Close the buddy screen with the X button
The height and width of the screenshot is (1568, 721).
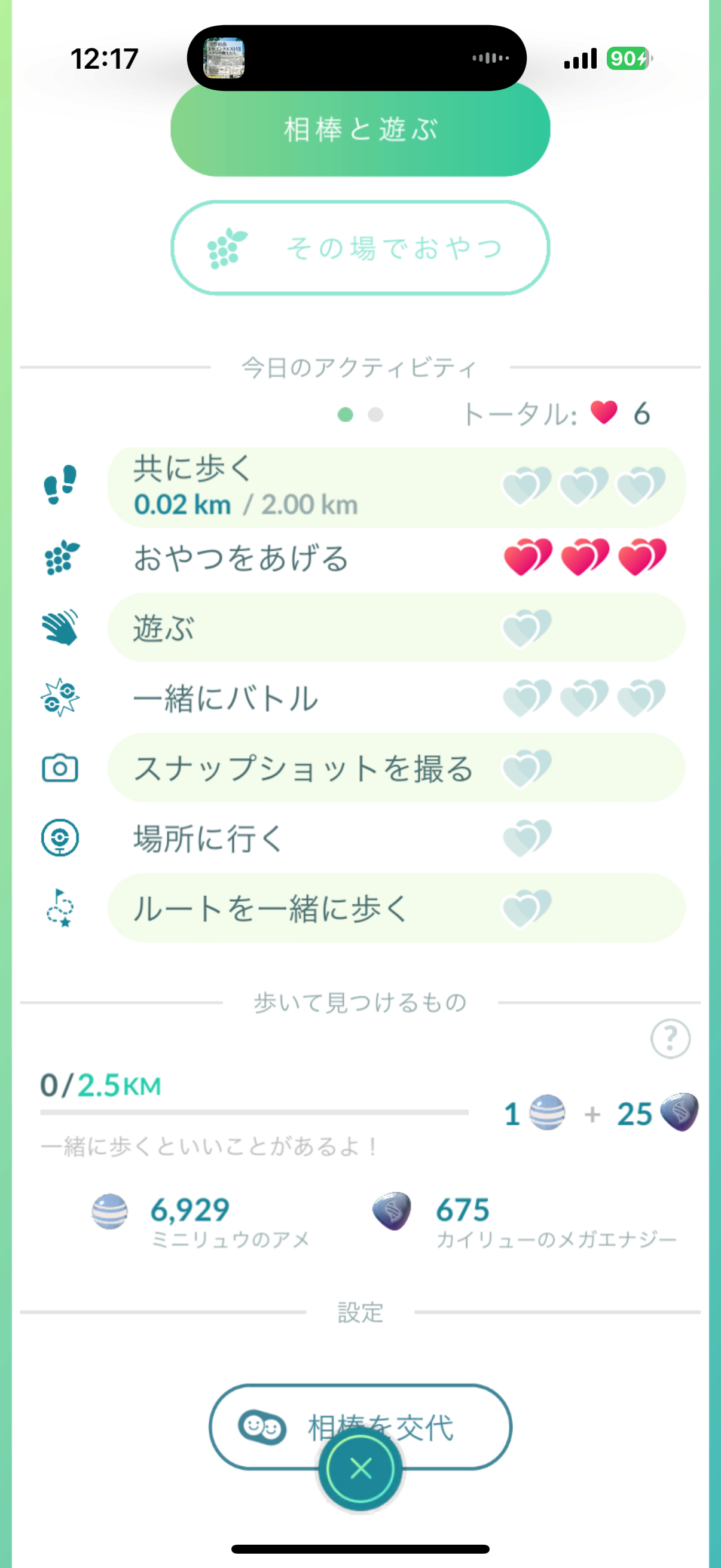click(x=360, y=1468)
